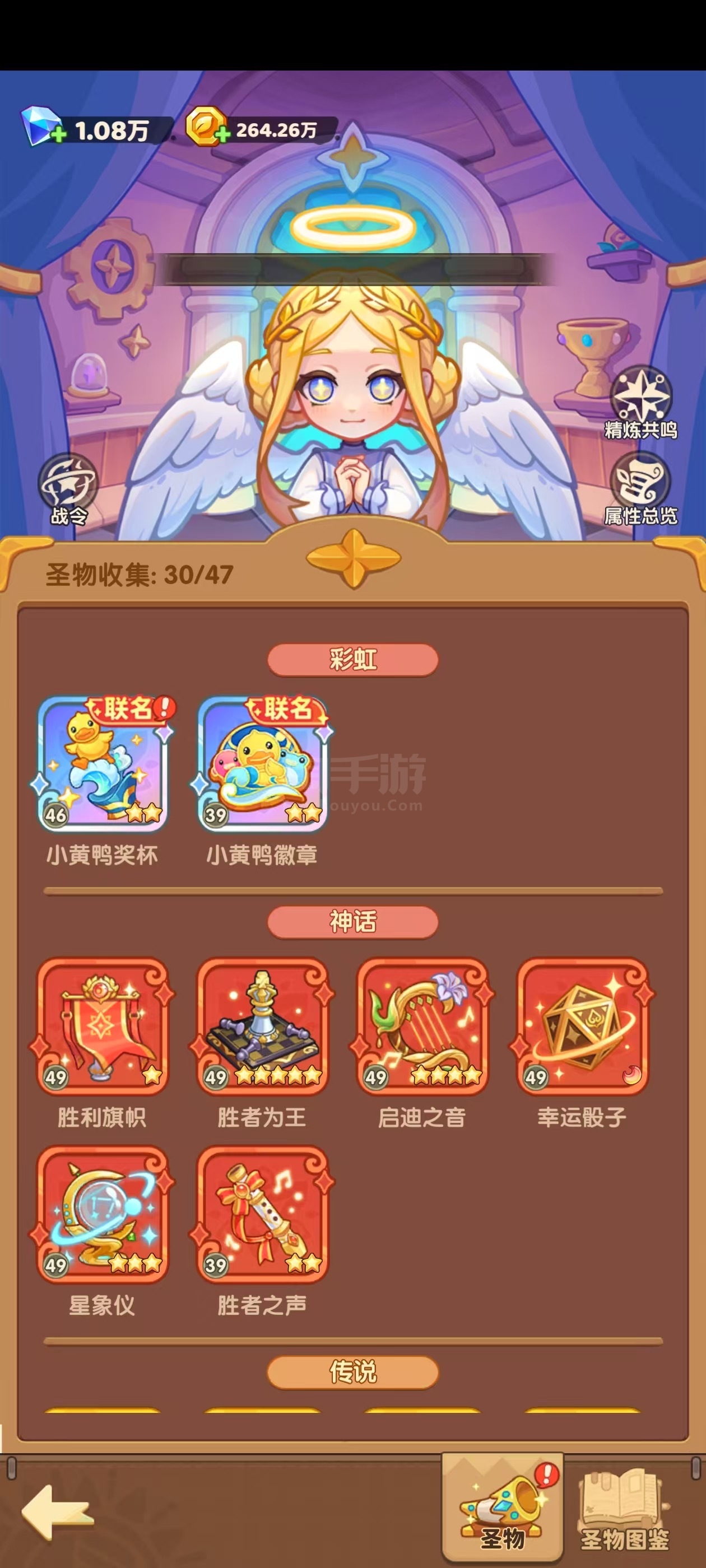Choose the 胜者之声 relic

(262, 1215)
